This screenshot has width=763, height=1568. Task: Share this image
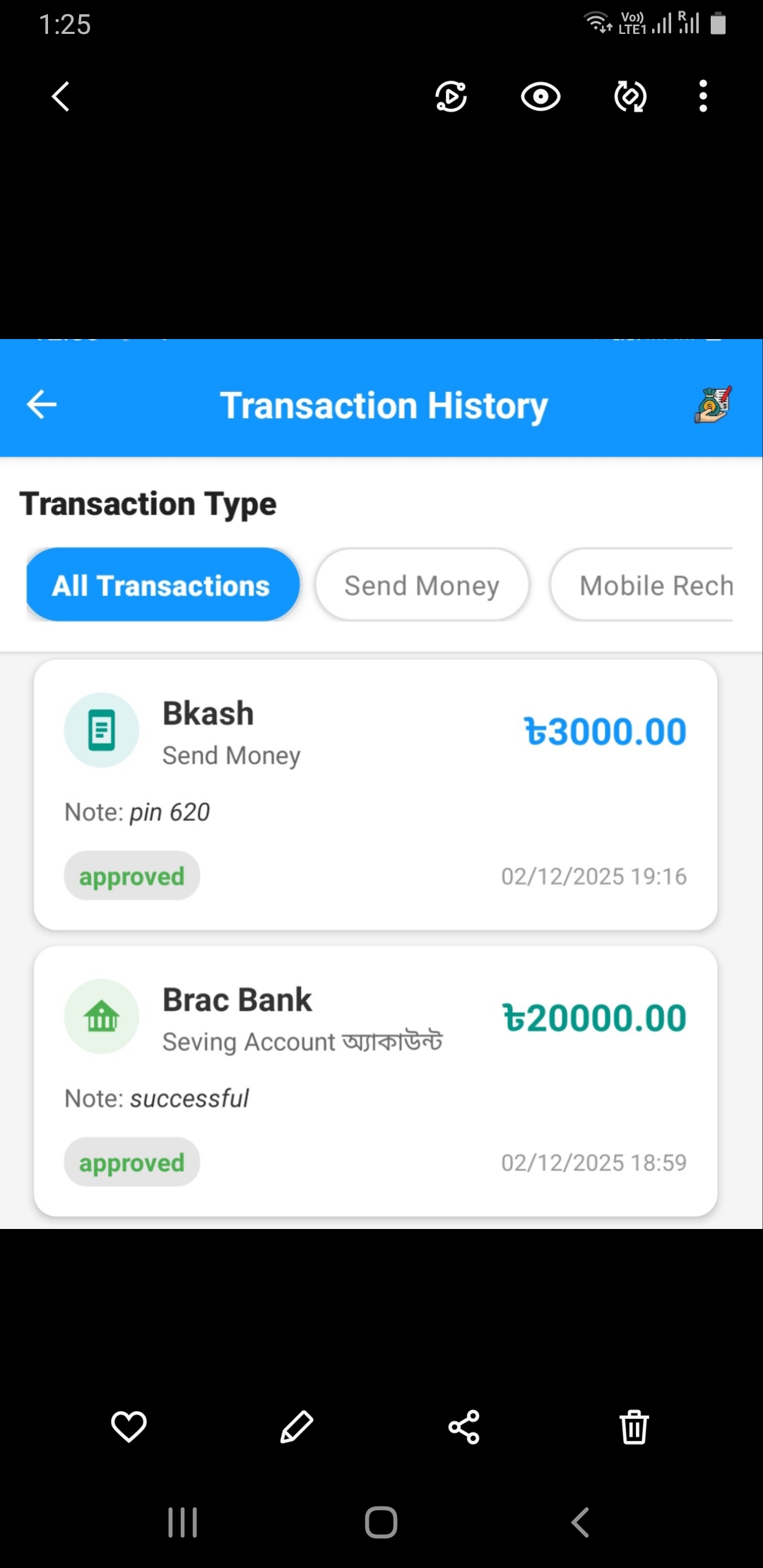coord(464,1427)
